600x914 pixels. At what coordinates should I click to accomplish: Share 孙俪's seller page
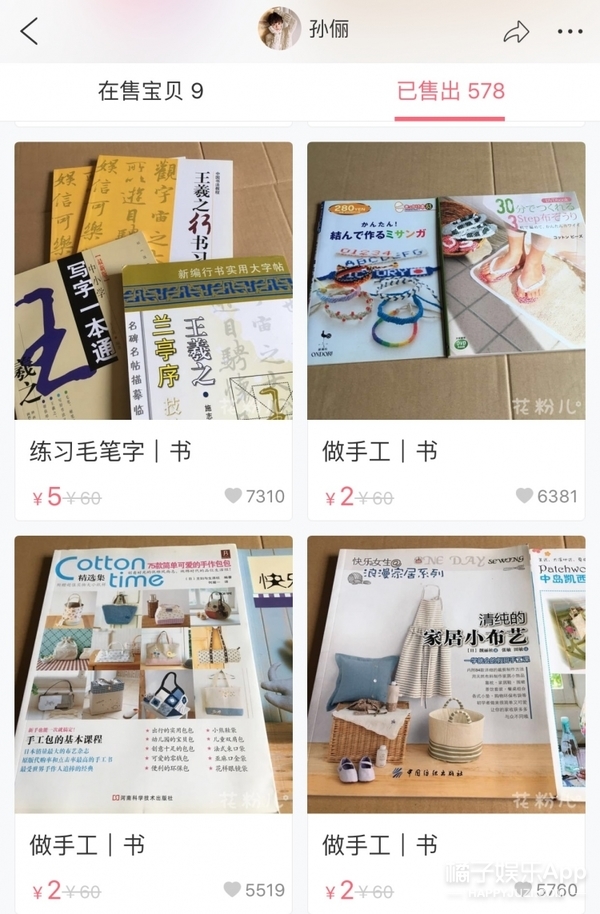coord(516,32)
